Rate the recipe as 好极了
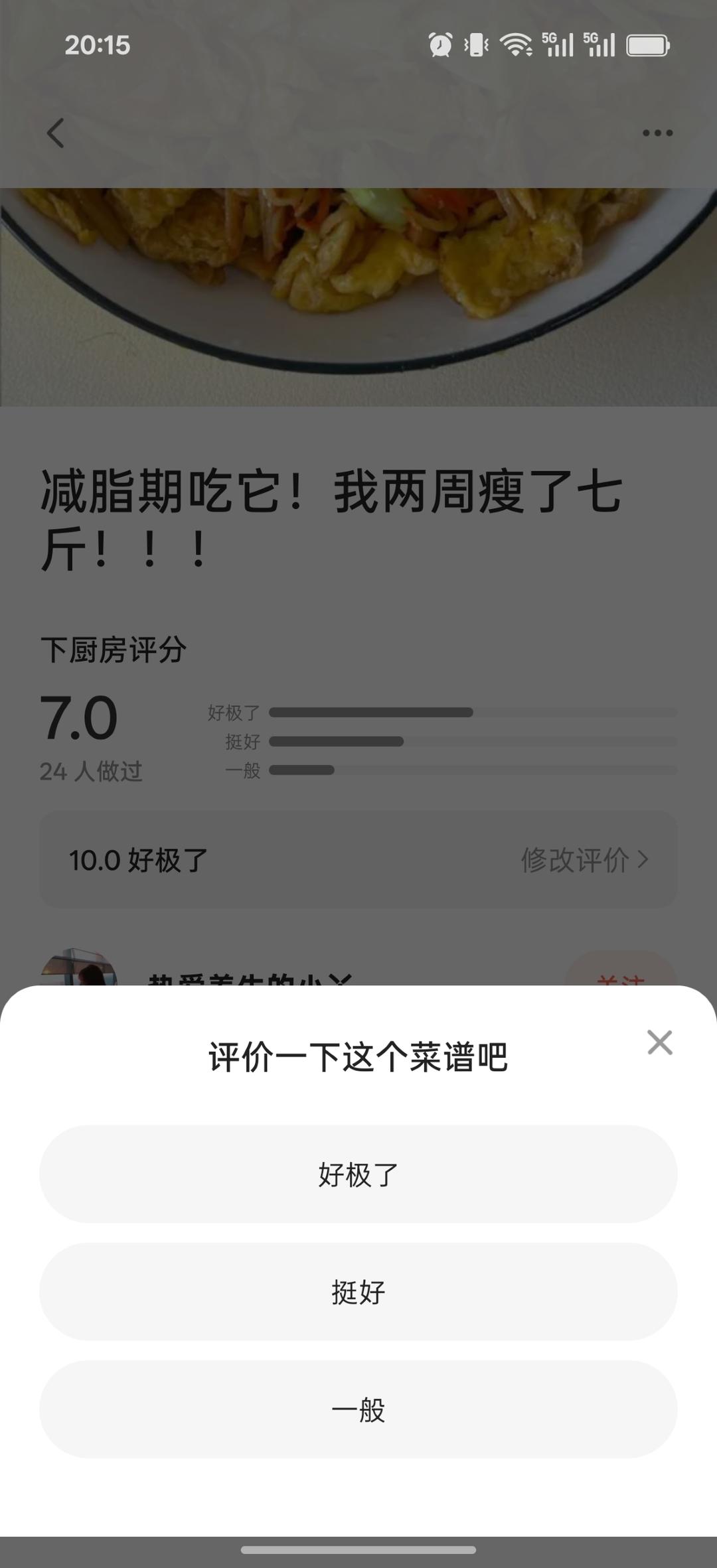Screen dimensions: 717x1568 (x=358, y=1174)
